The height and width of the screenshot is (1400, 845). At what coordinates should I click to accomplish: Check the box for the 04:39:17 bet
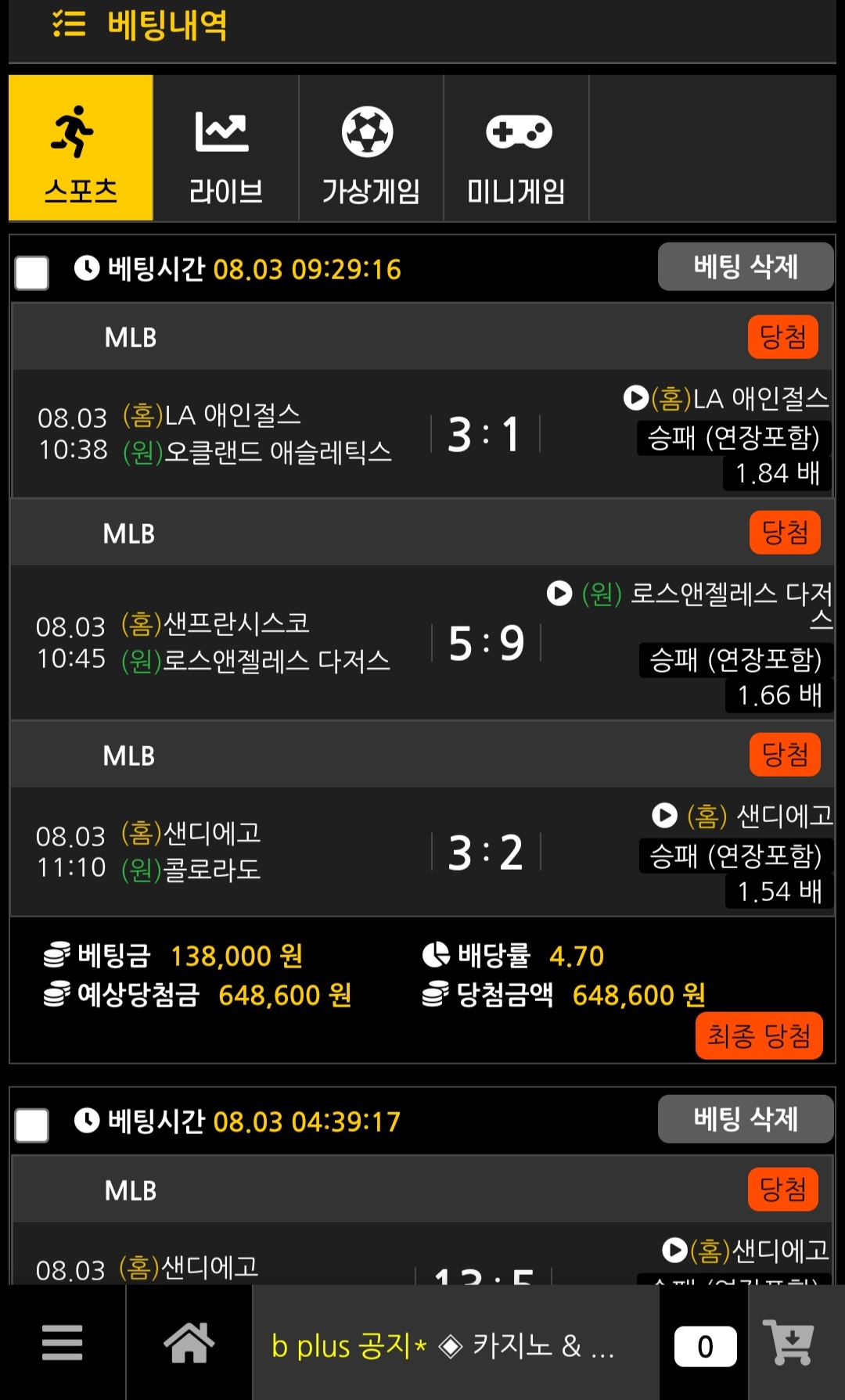click(x=32, y=1125)
